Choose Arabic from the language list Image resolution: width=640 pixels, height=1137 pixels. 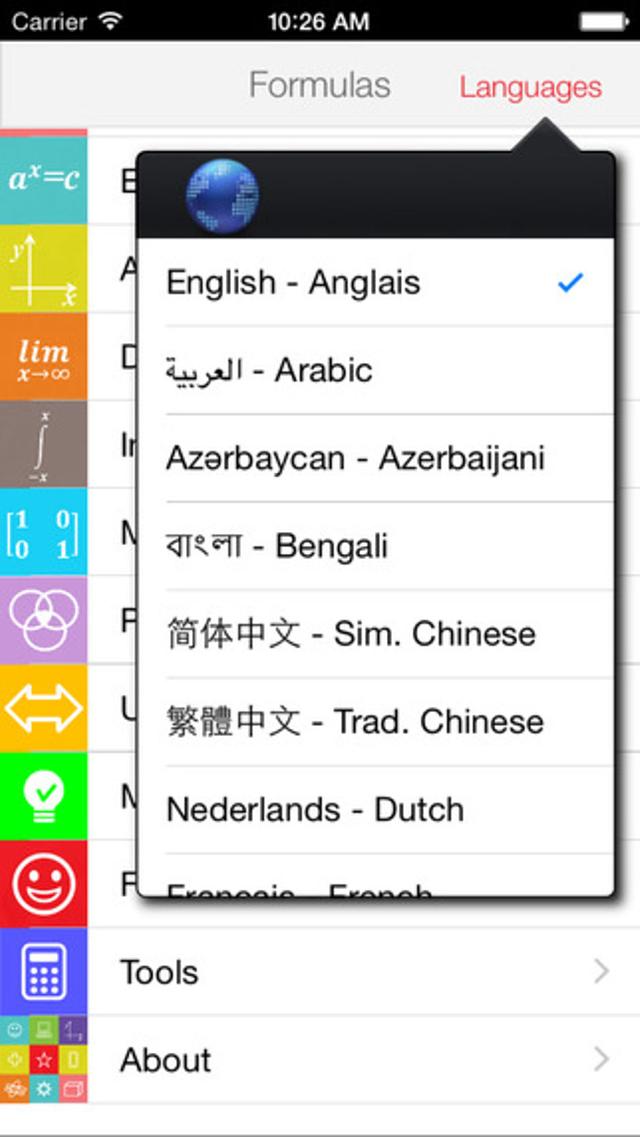point(375,371)
